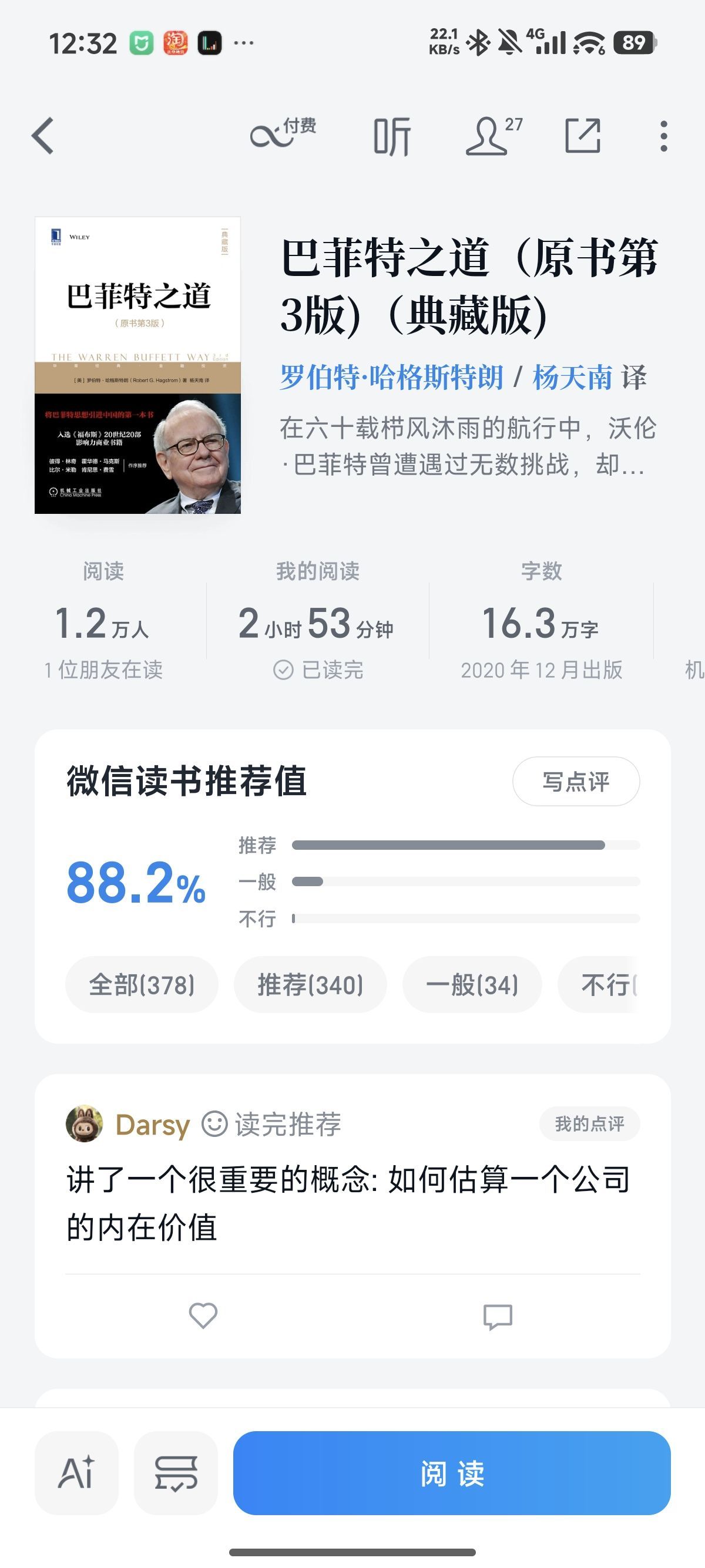Image resolution: width=705 pixels, height=1568 pixels.
Task: Open the 巴菲特之道 book cover
Action: coord(137,365)
